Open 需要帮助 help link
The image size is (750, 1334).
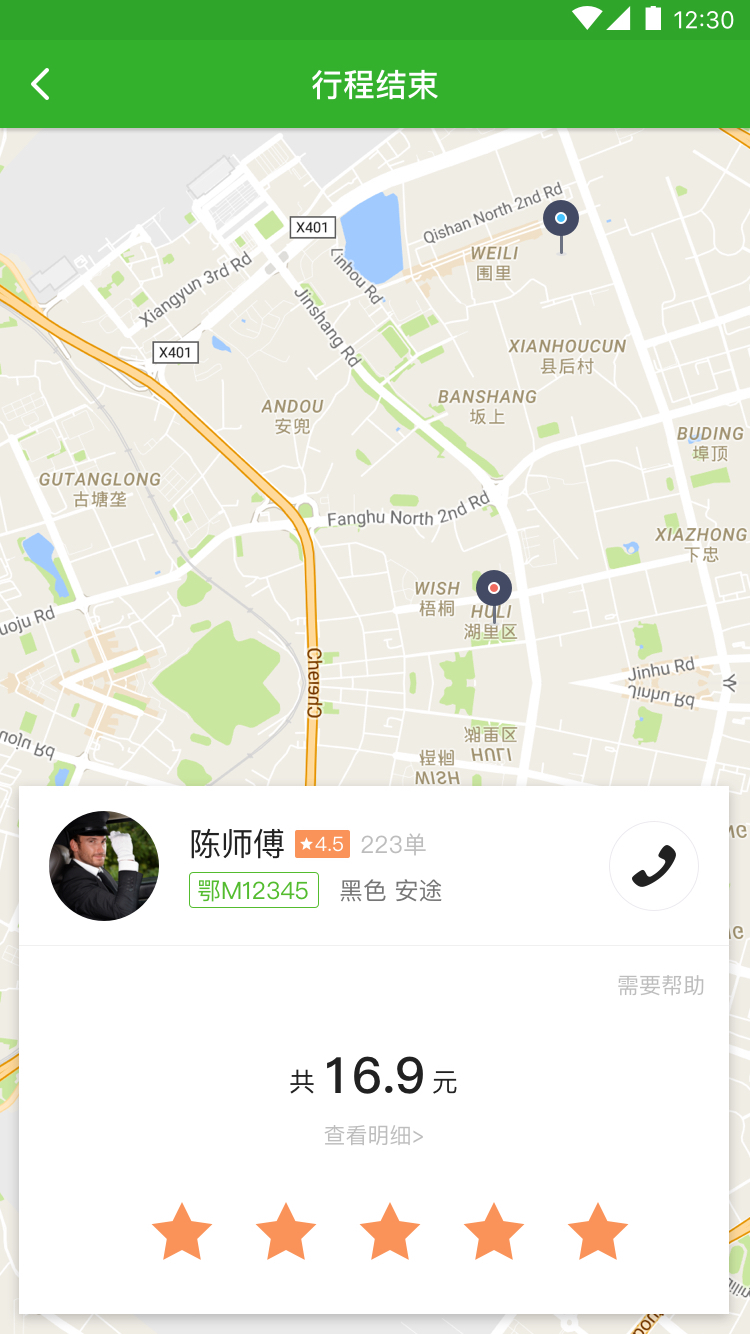(x=660, y=986)
